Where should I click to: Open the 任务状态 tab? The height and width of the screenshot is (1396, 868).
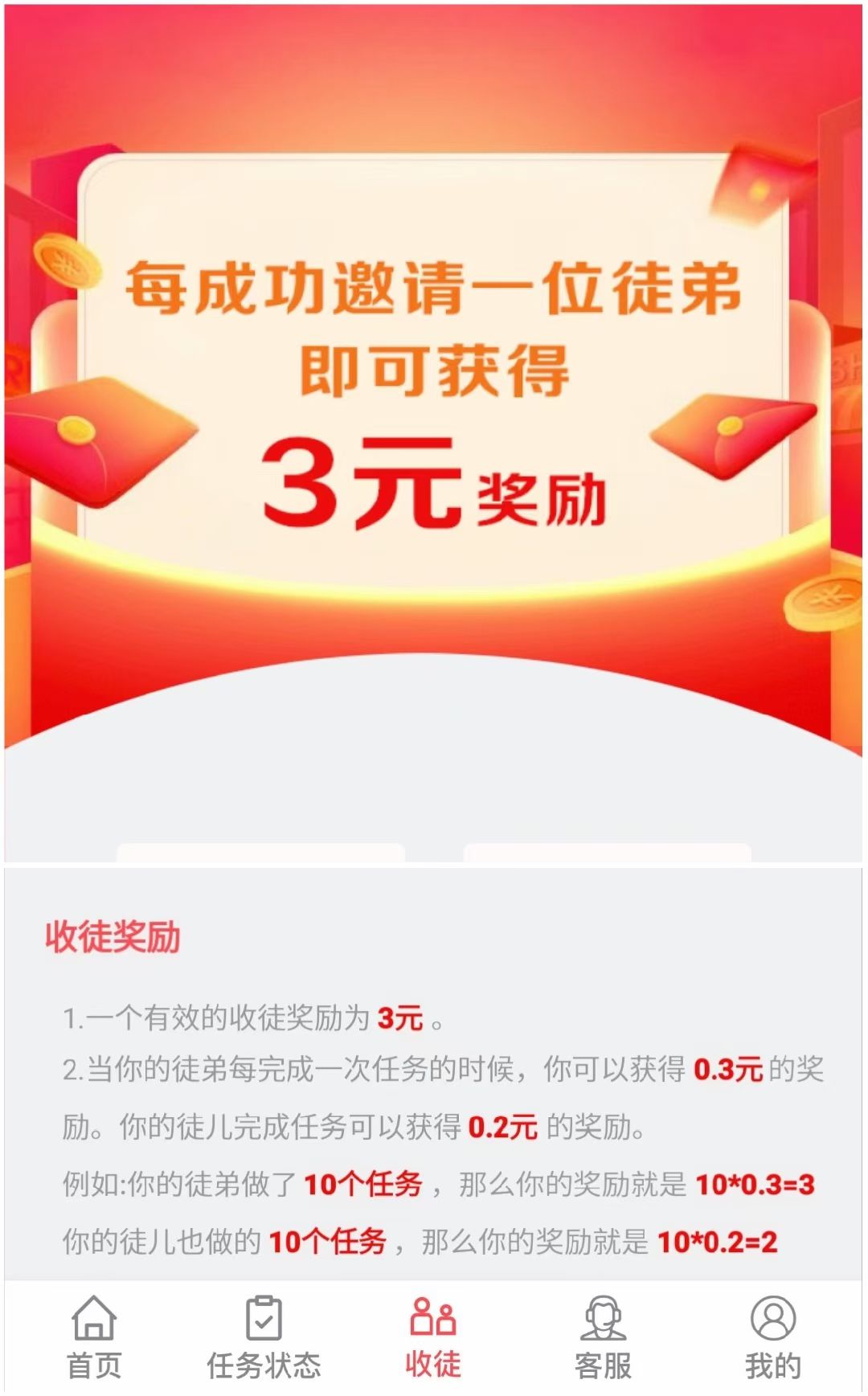click(x=264, y=1337)
